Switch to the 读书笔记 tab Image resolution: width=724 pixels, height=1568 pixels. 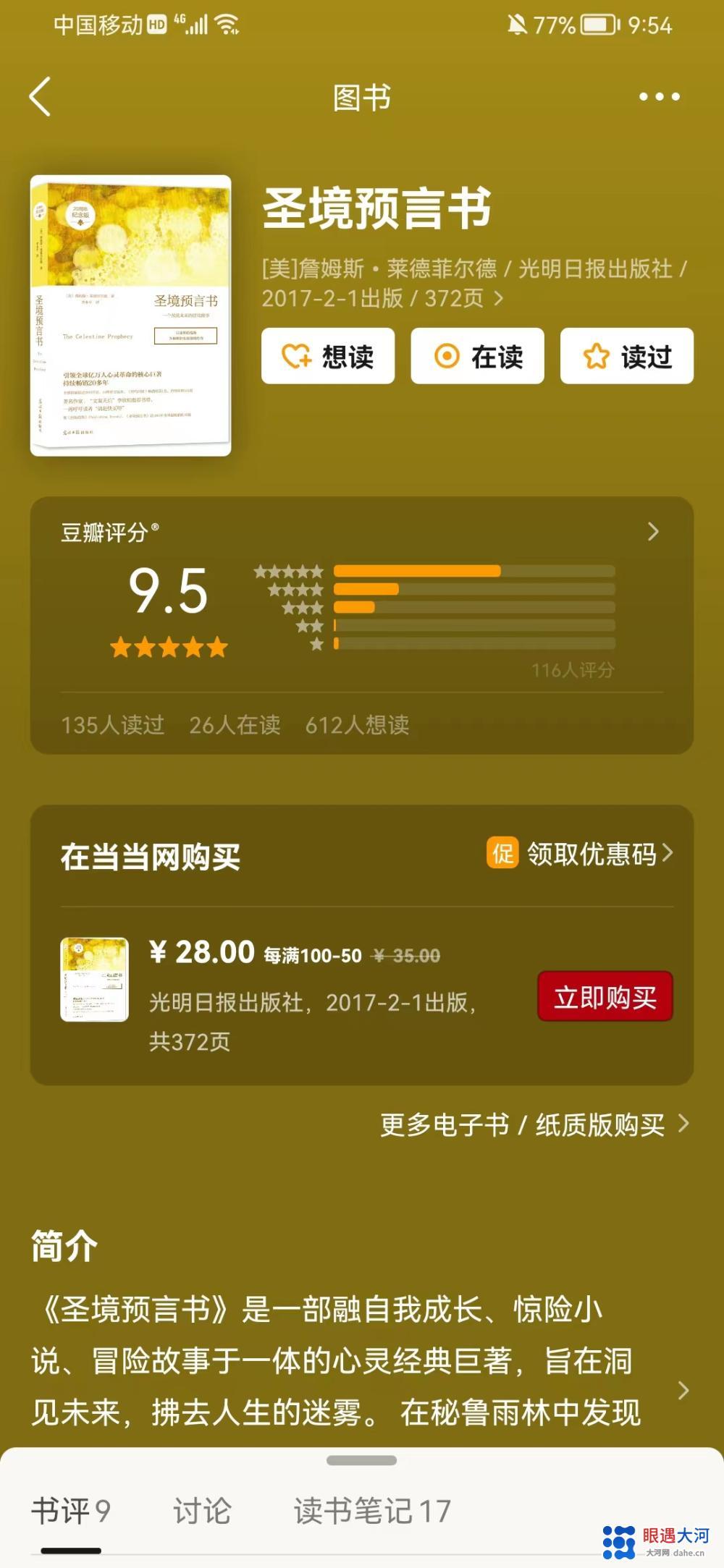point(371,1512)
